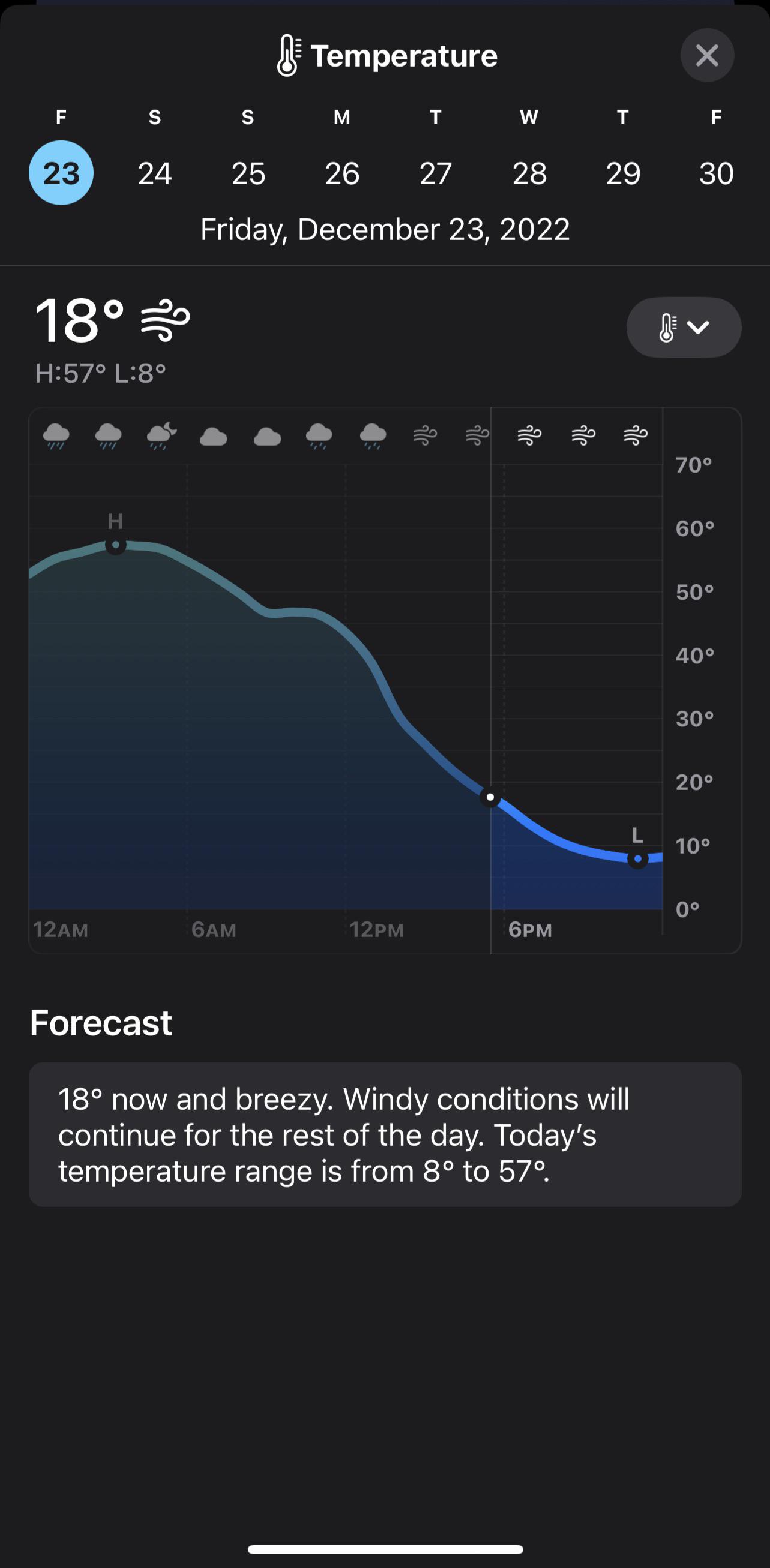Select Friday the 23rd
This screenshot has height=1568, width=770.
pyautogui.click(x=61, y=173)
